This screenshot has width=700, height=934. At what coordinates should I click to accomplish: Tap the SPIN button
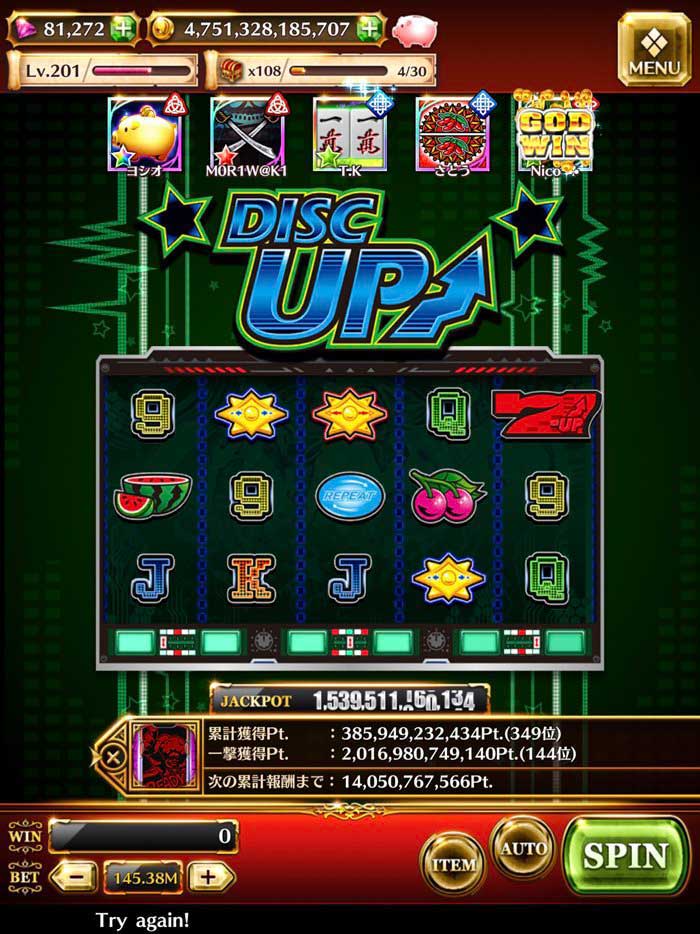point(624,856)
